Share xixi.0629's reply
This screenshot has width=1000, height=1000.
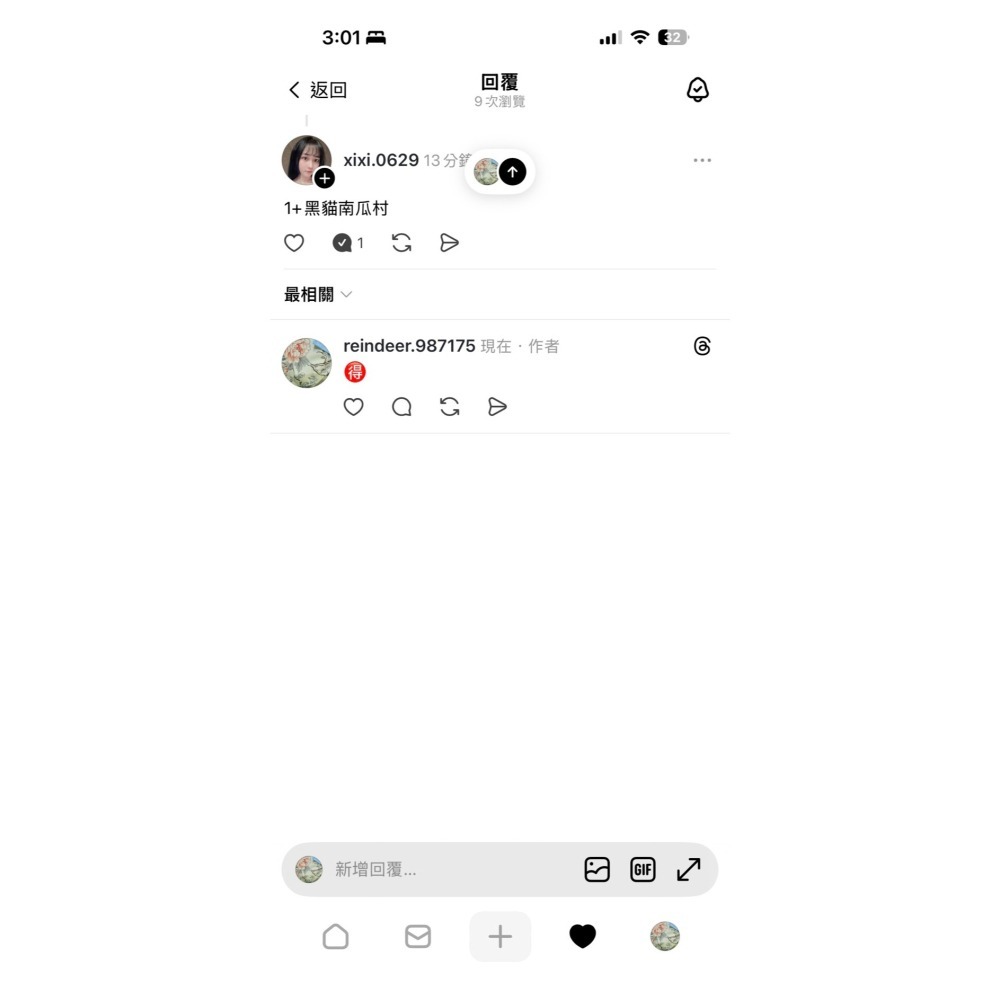coord(449,243)
